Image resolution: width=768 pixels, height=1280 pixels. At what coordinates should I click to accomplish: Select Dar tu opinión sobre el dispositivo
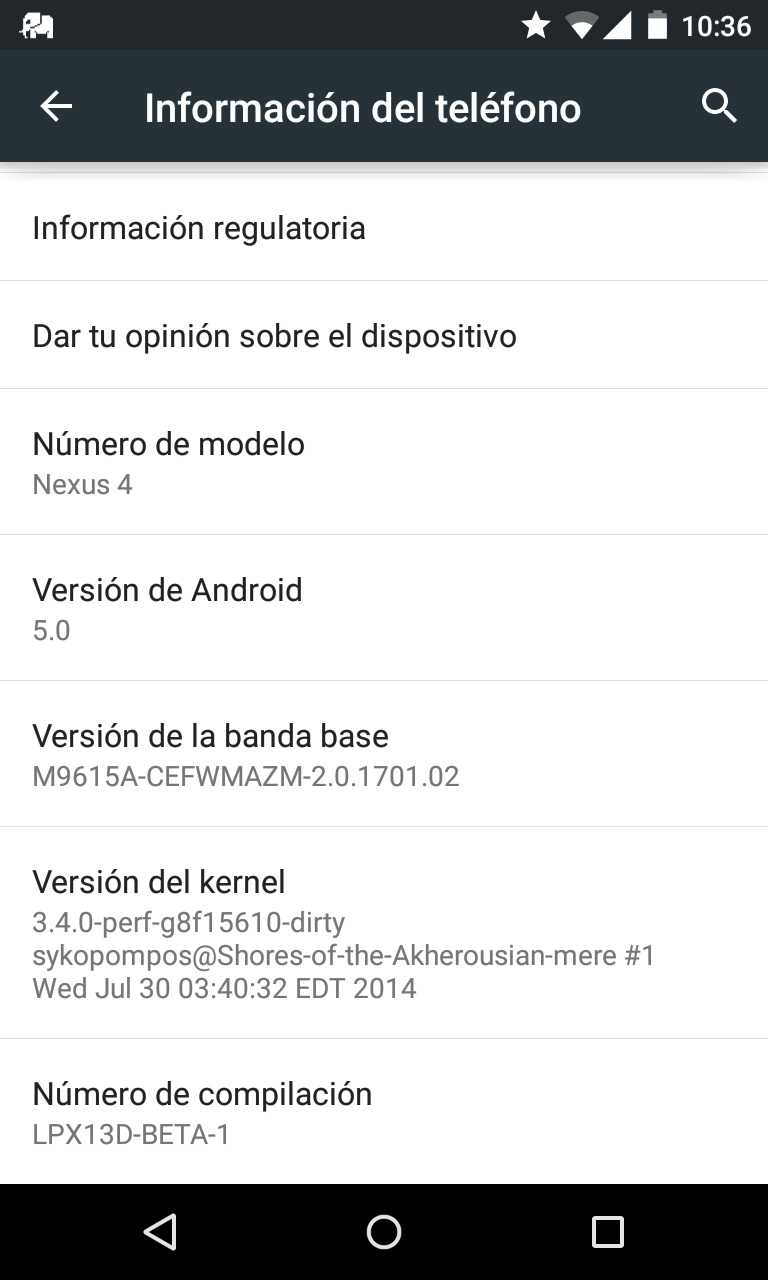click(x=384, y=335)
